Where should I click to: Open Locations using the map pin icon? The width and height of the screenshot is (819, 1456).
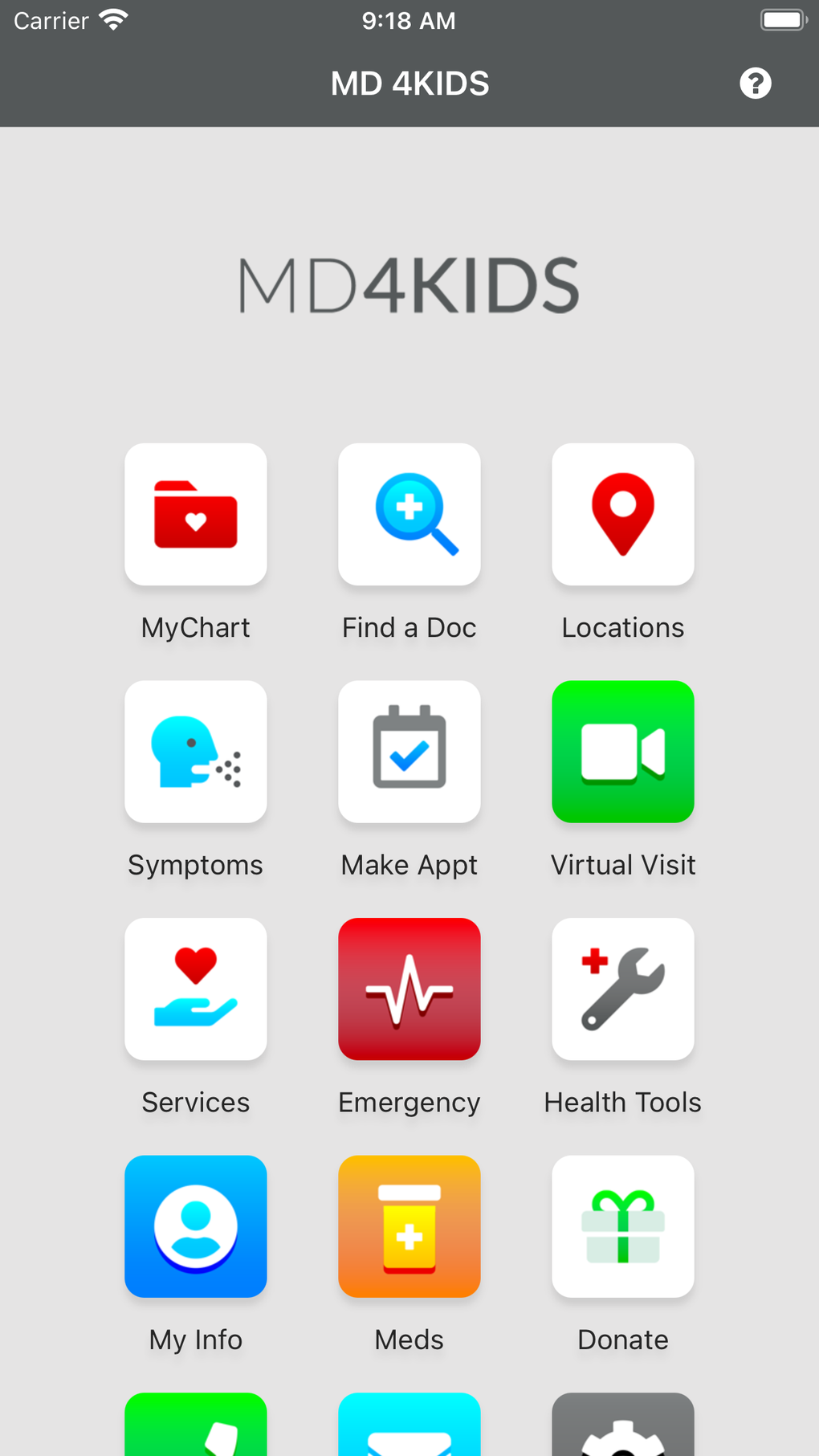point(622,514)
